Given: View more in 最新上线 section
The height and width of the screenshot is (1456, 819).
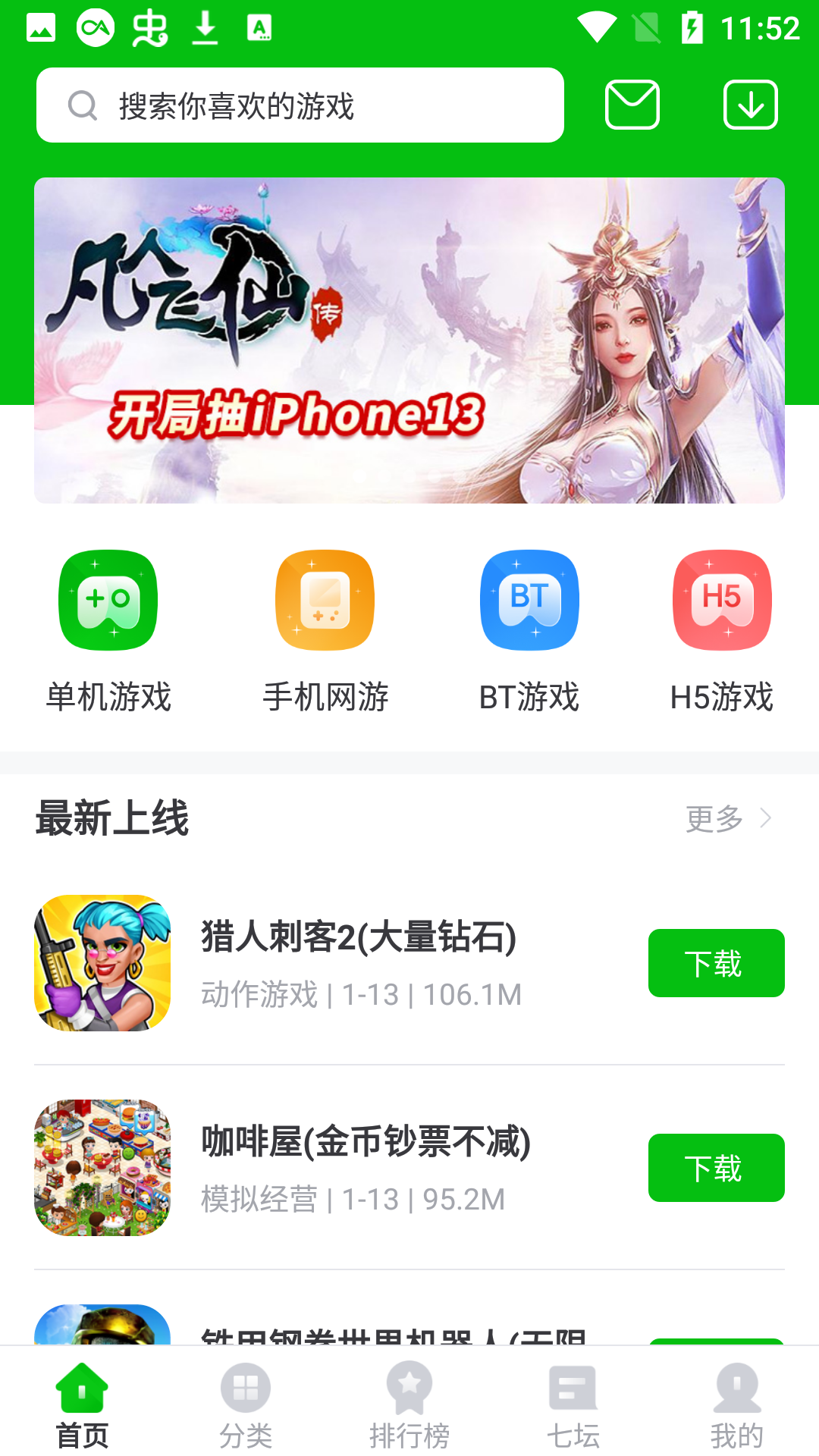Looking at the screenshot, I should [x=726, y=818].
